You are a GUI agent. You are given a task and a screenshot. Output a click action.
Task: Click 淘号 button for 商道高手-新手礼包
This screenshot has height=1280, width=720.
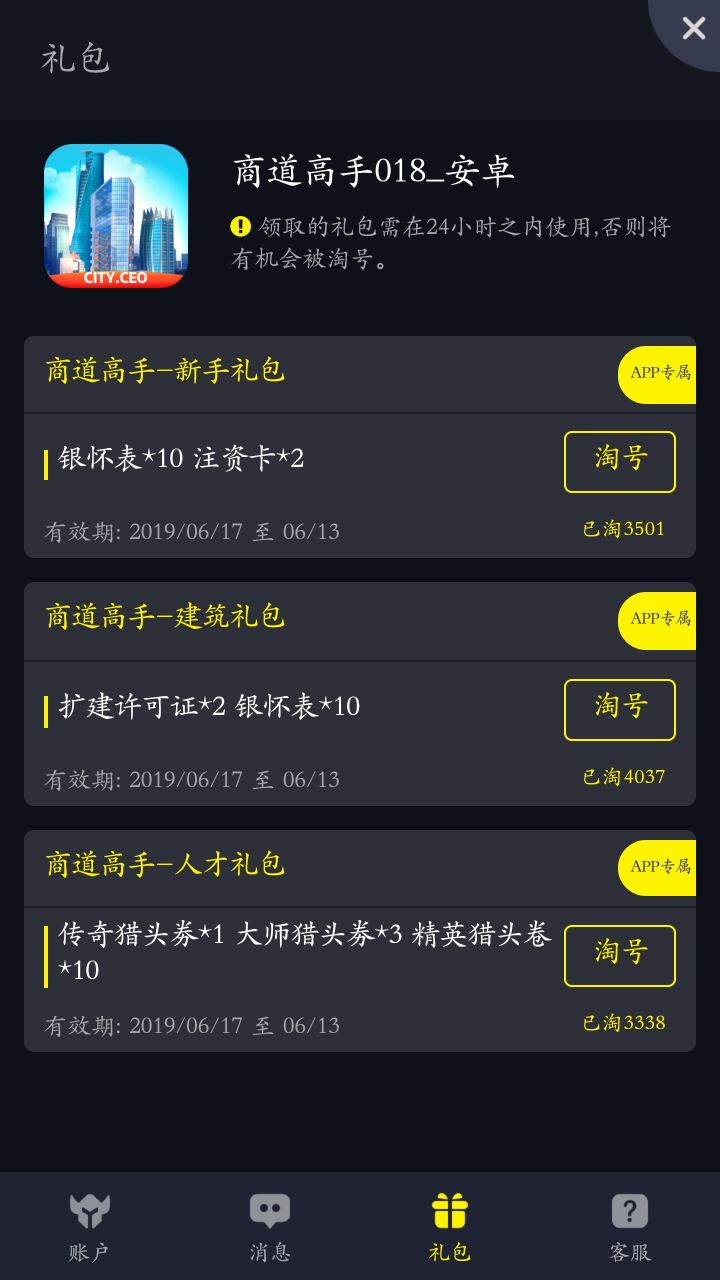(x=620, y=461)
